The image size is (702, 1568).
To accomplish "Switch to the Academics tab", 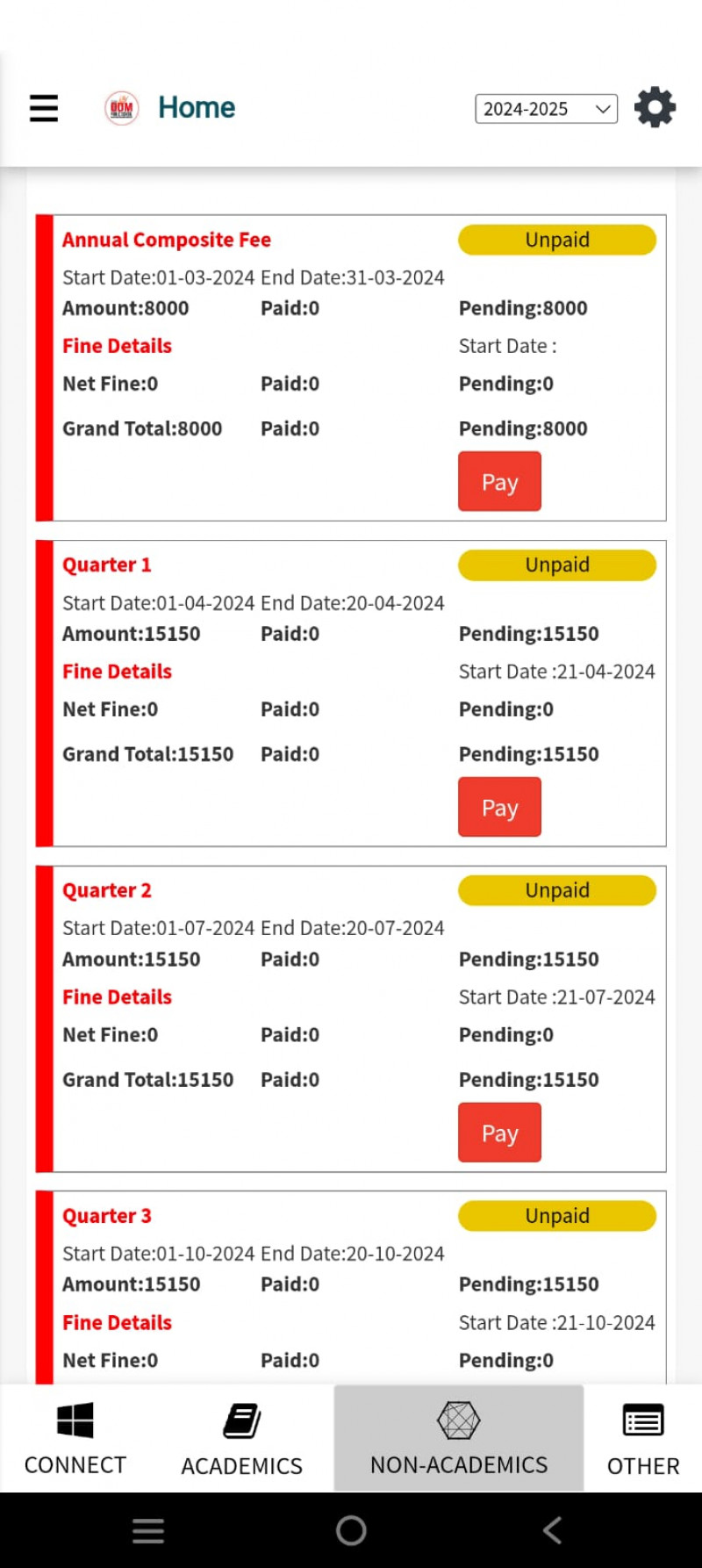I will coord(241,1438).
